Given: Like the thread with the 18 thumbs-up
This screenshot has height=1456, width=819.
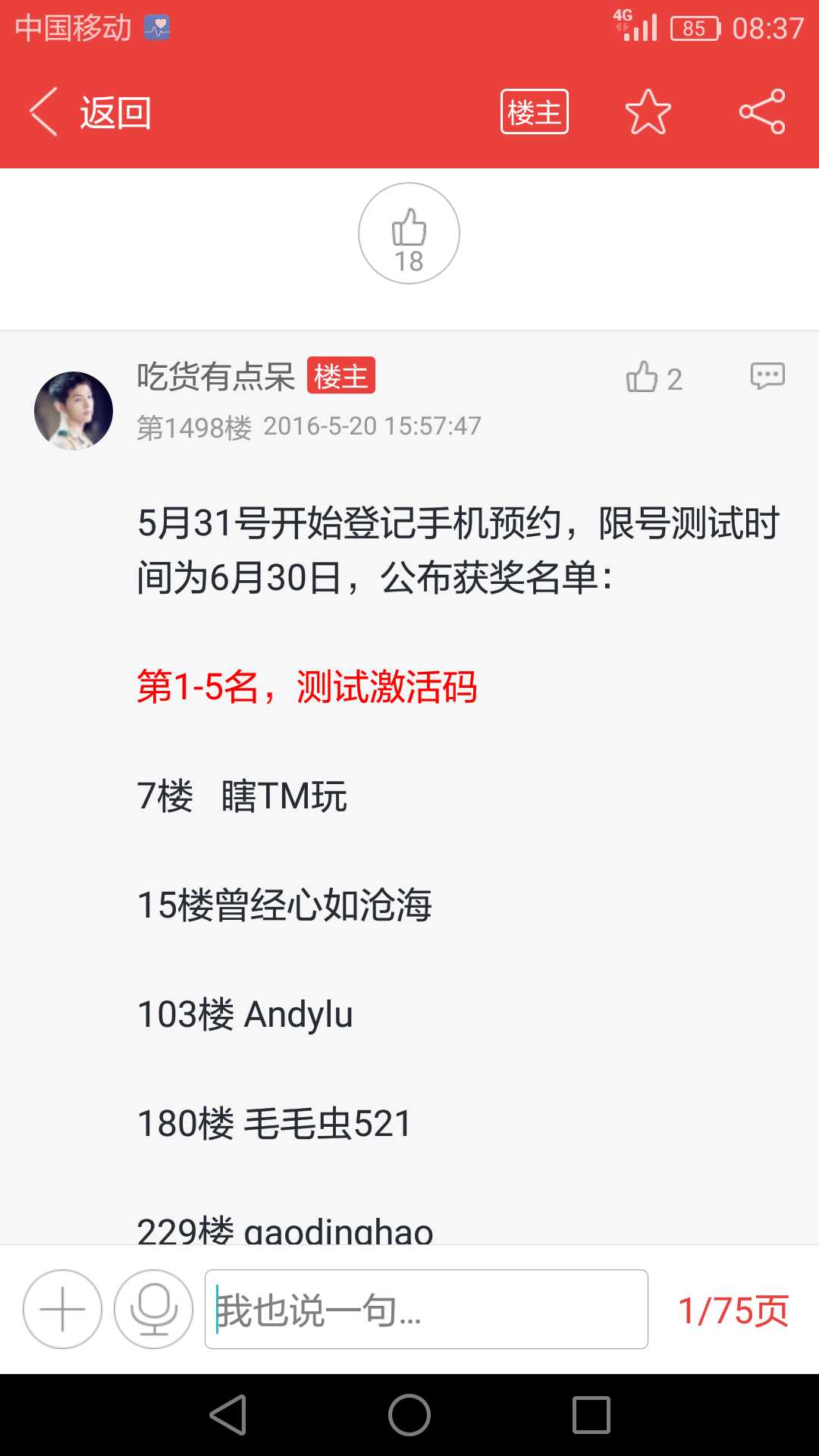Looking at the screenshot, I should click(x=409, y=234).
